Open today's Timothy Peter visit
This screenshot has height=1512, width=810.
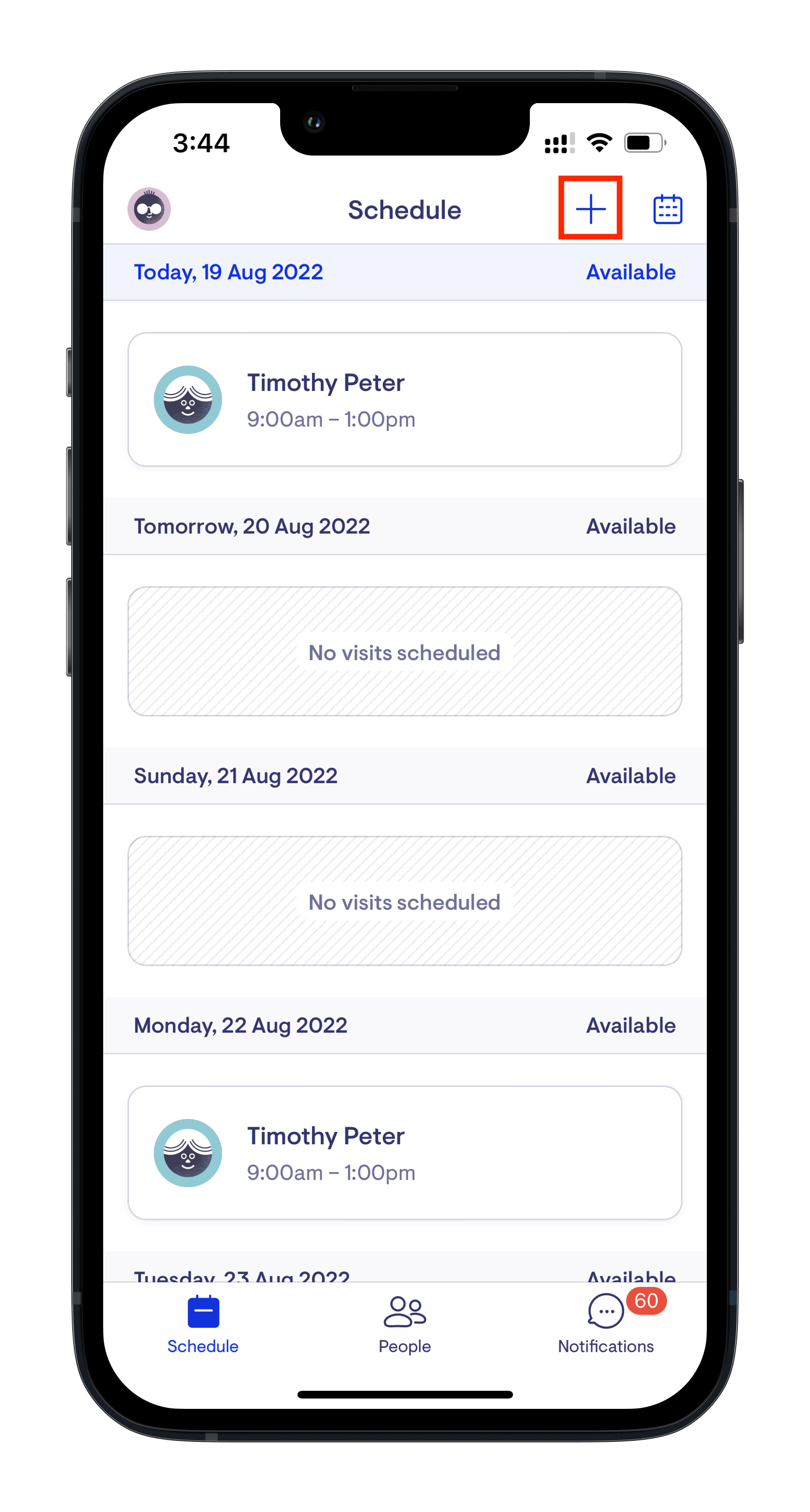point(404,400)
